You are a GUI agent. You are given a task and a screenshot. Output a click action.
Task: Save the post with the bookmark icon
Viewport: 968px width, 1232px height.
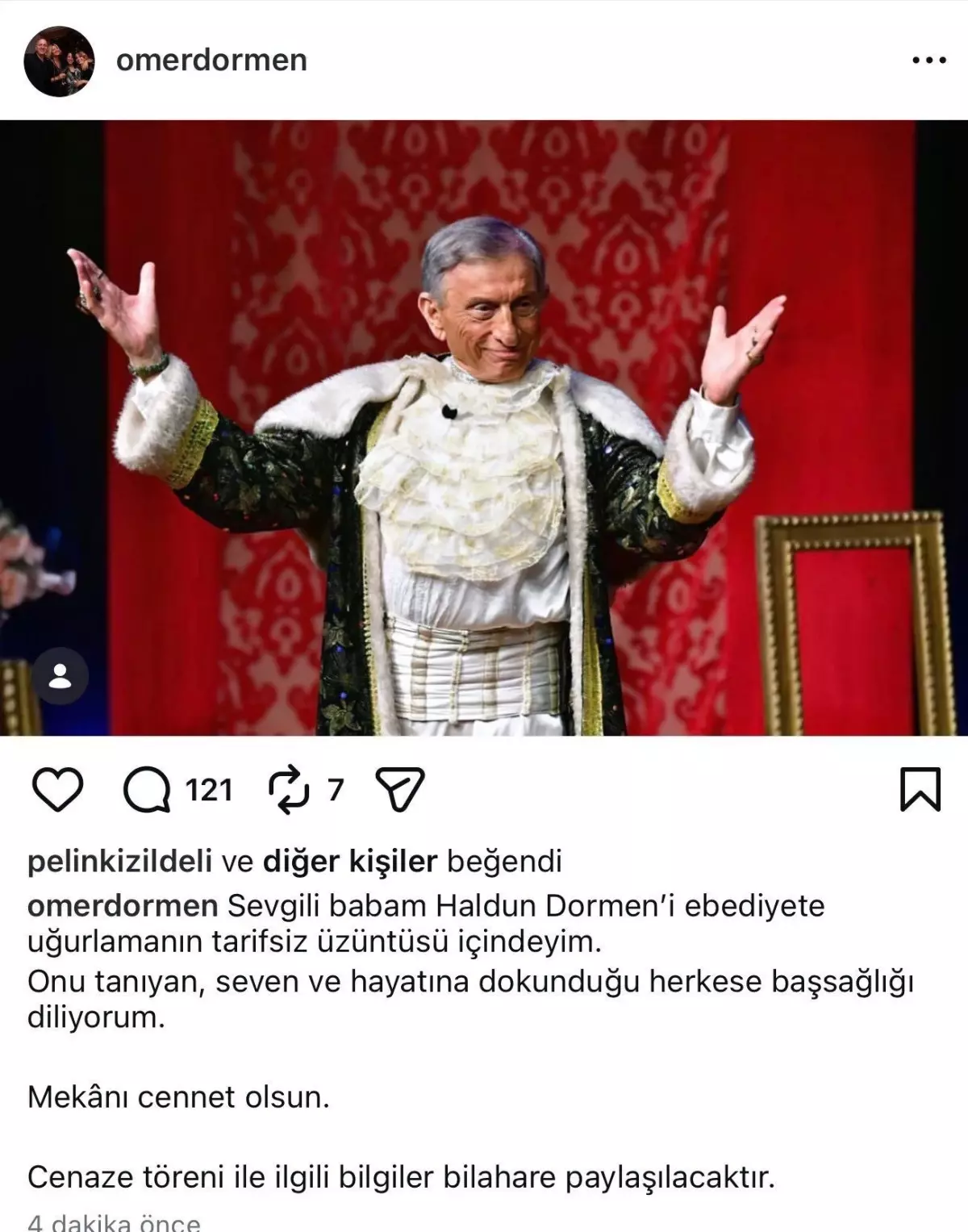click(920, 789)
